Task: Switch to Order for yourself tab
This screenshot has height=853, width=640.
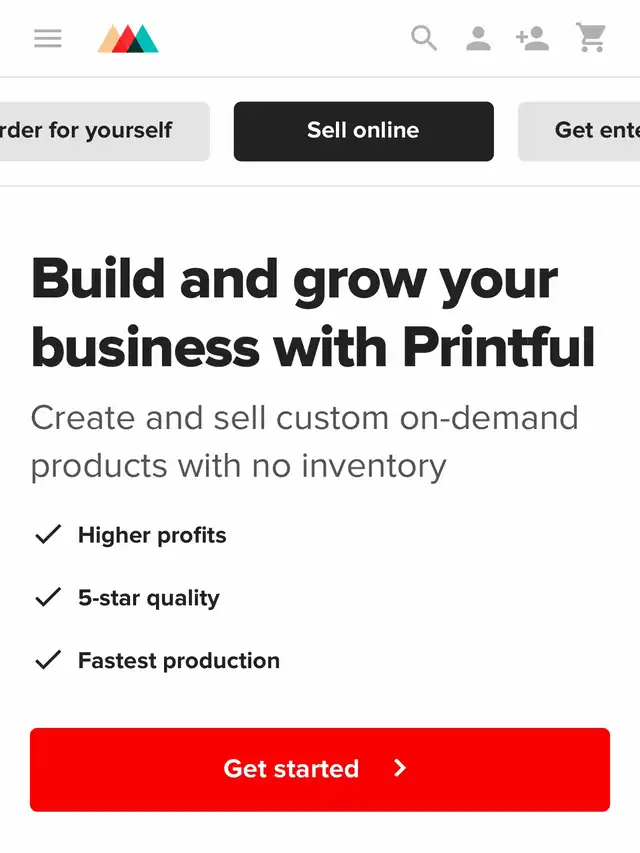Action: [x=100, y=131]
